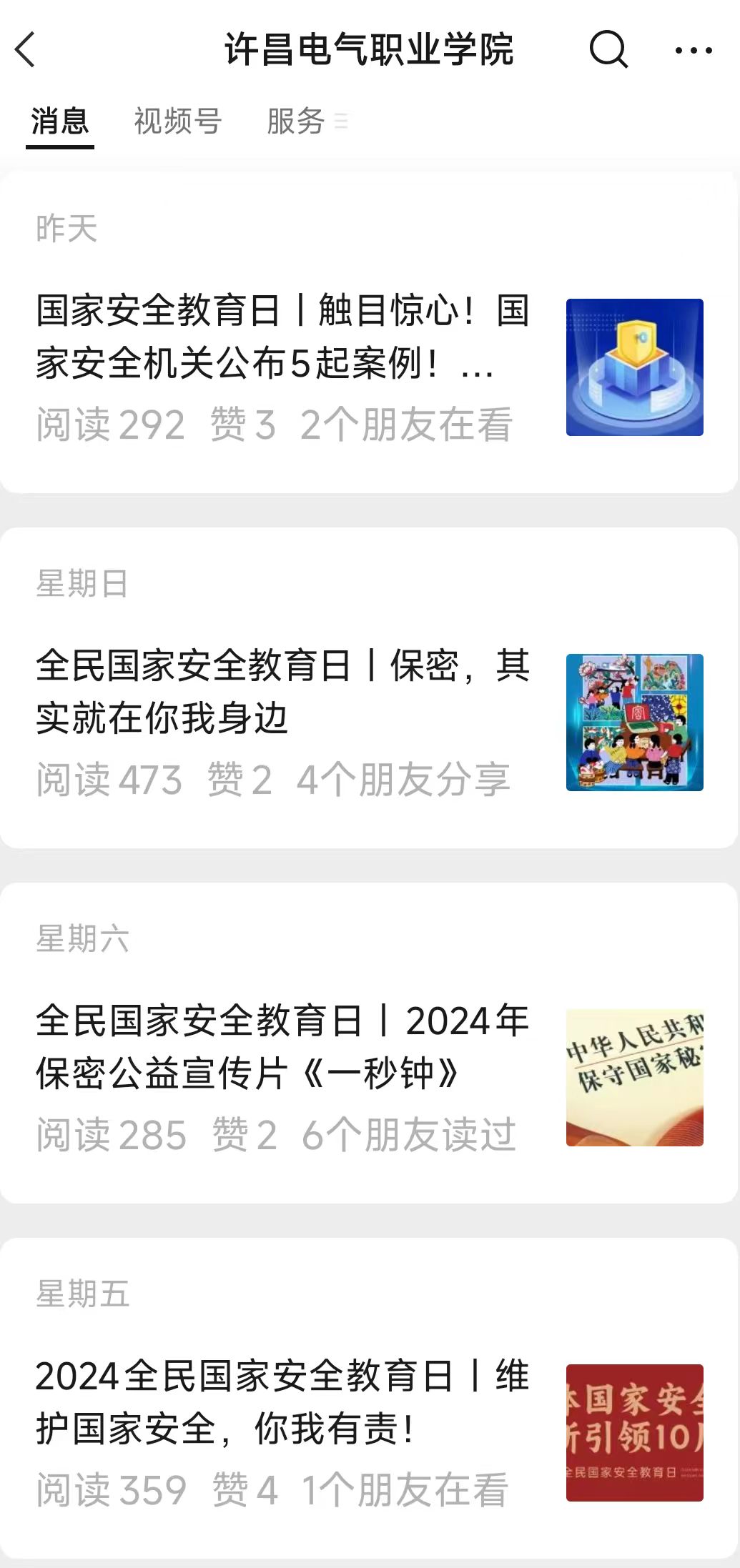
Task: Select the 消息 tab
Action: [60, 121]
